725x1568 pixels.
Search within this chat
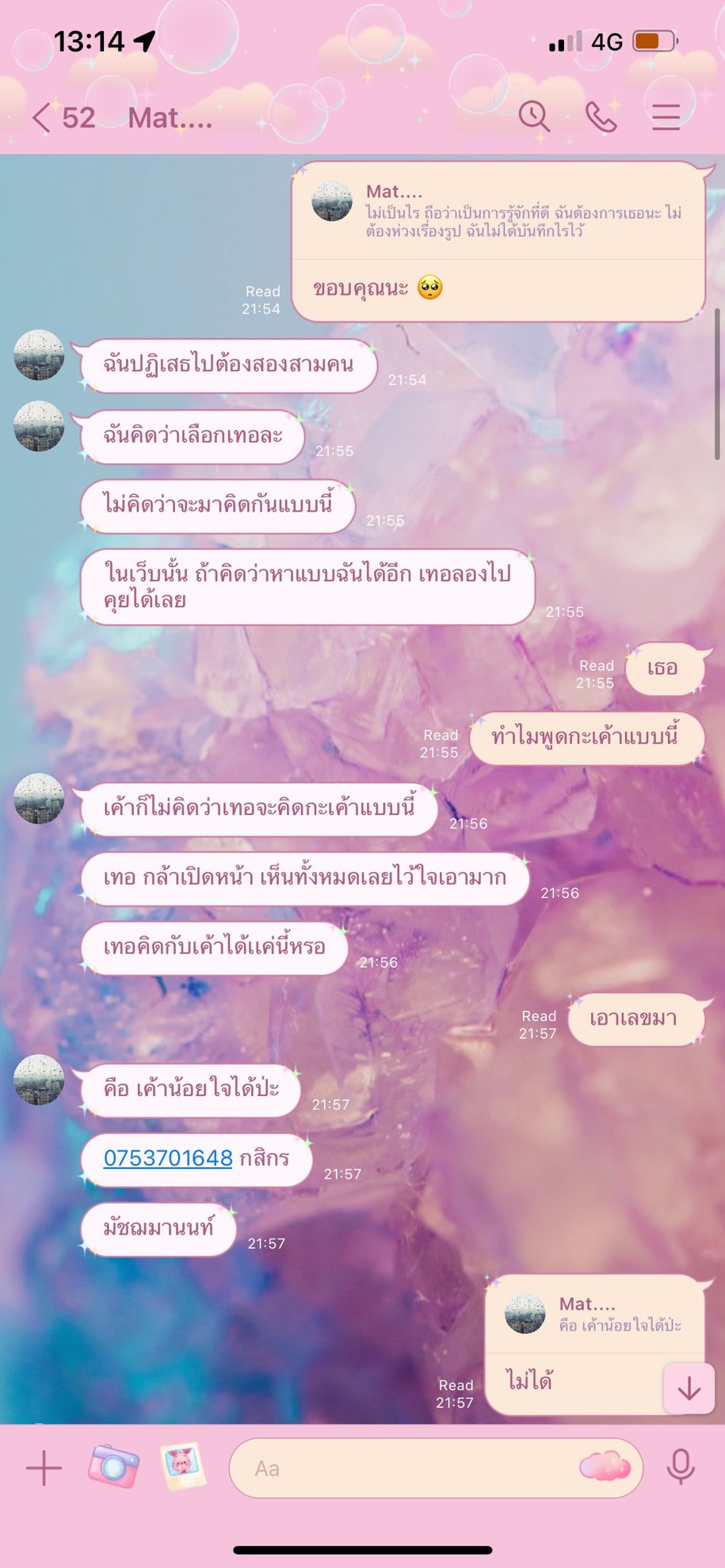coord(534,117)
